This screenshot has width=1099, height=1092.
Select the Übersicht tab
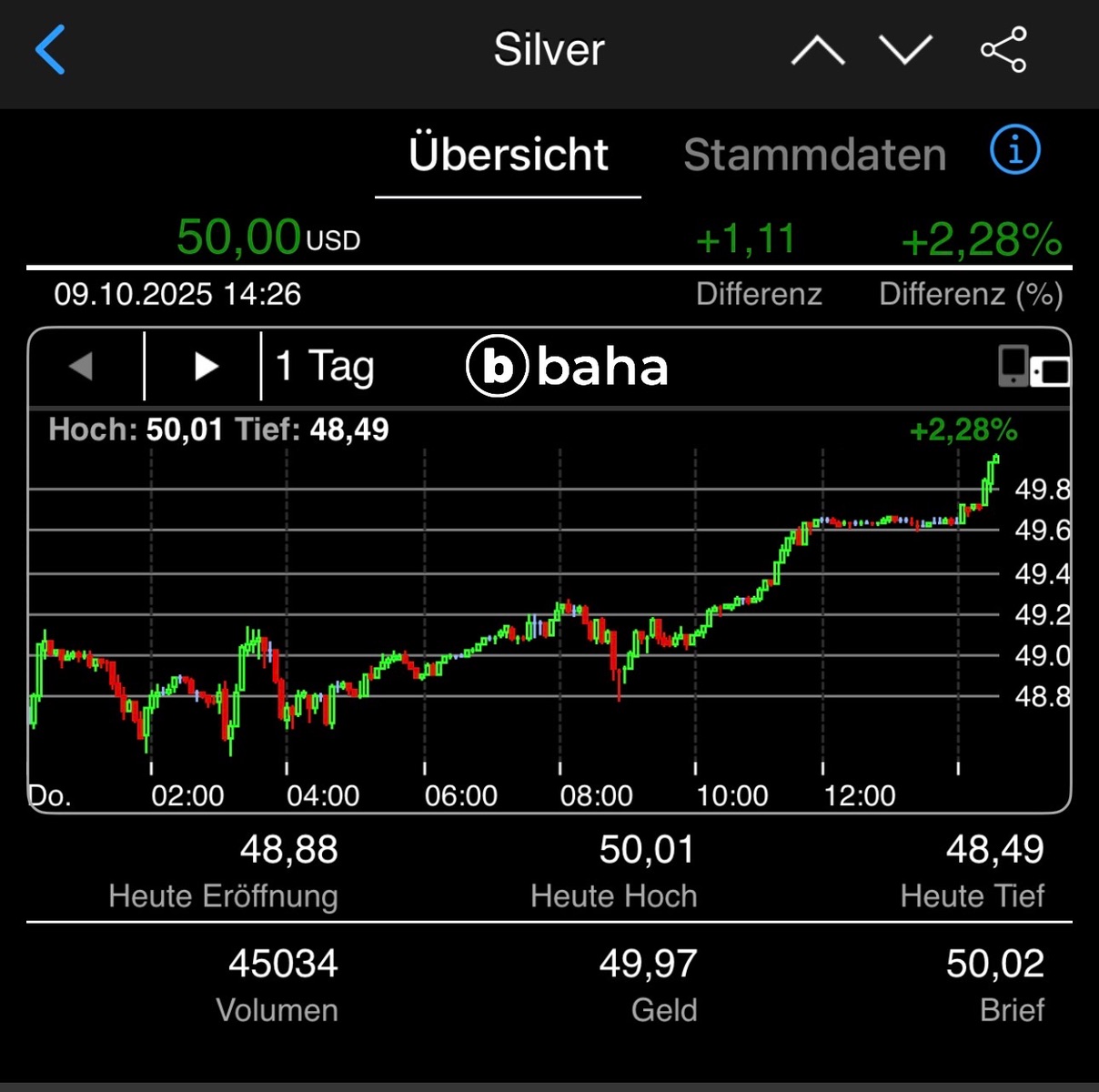coord(508,155)
